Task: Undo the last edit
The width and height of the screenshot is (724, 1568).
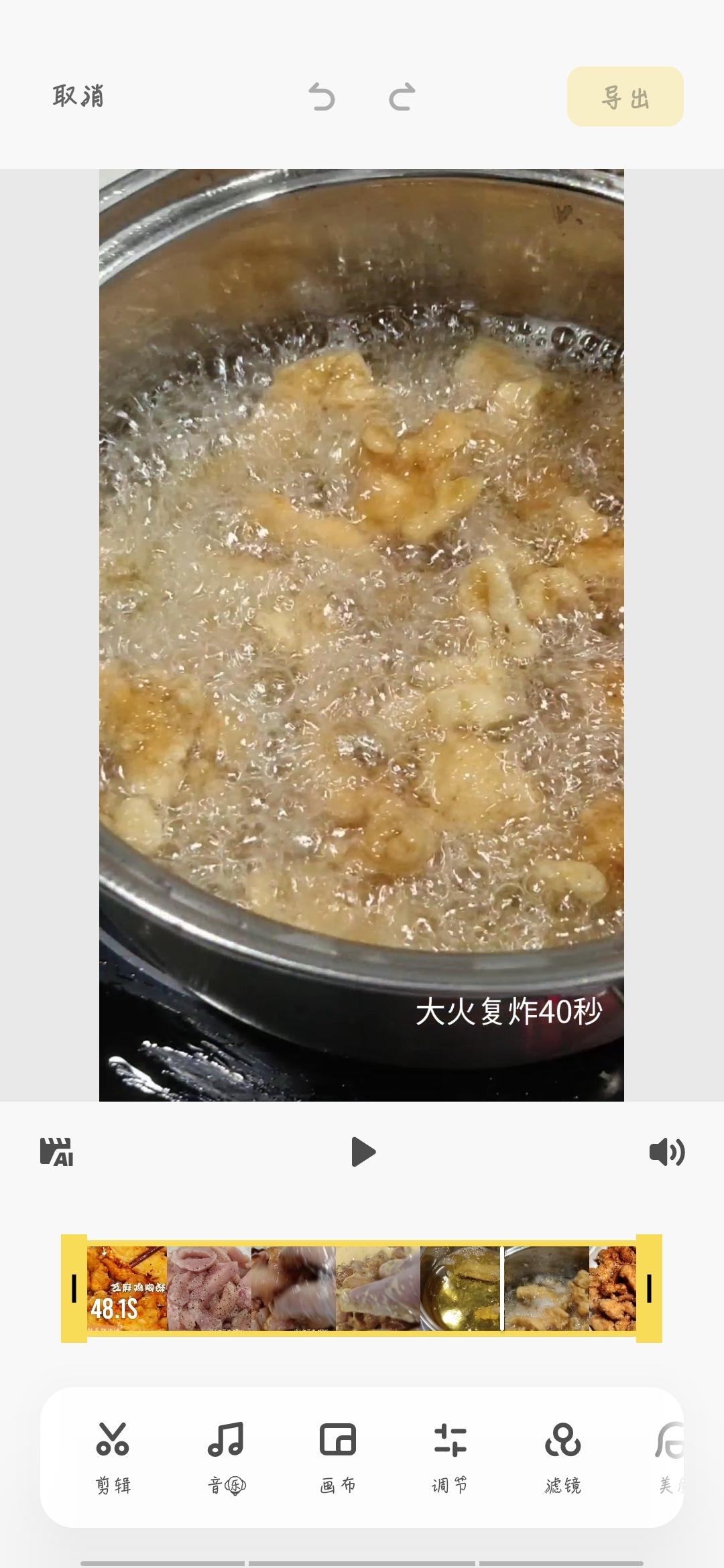Action: pyautogui.click(x=322, y=97)
